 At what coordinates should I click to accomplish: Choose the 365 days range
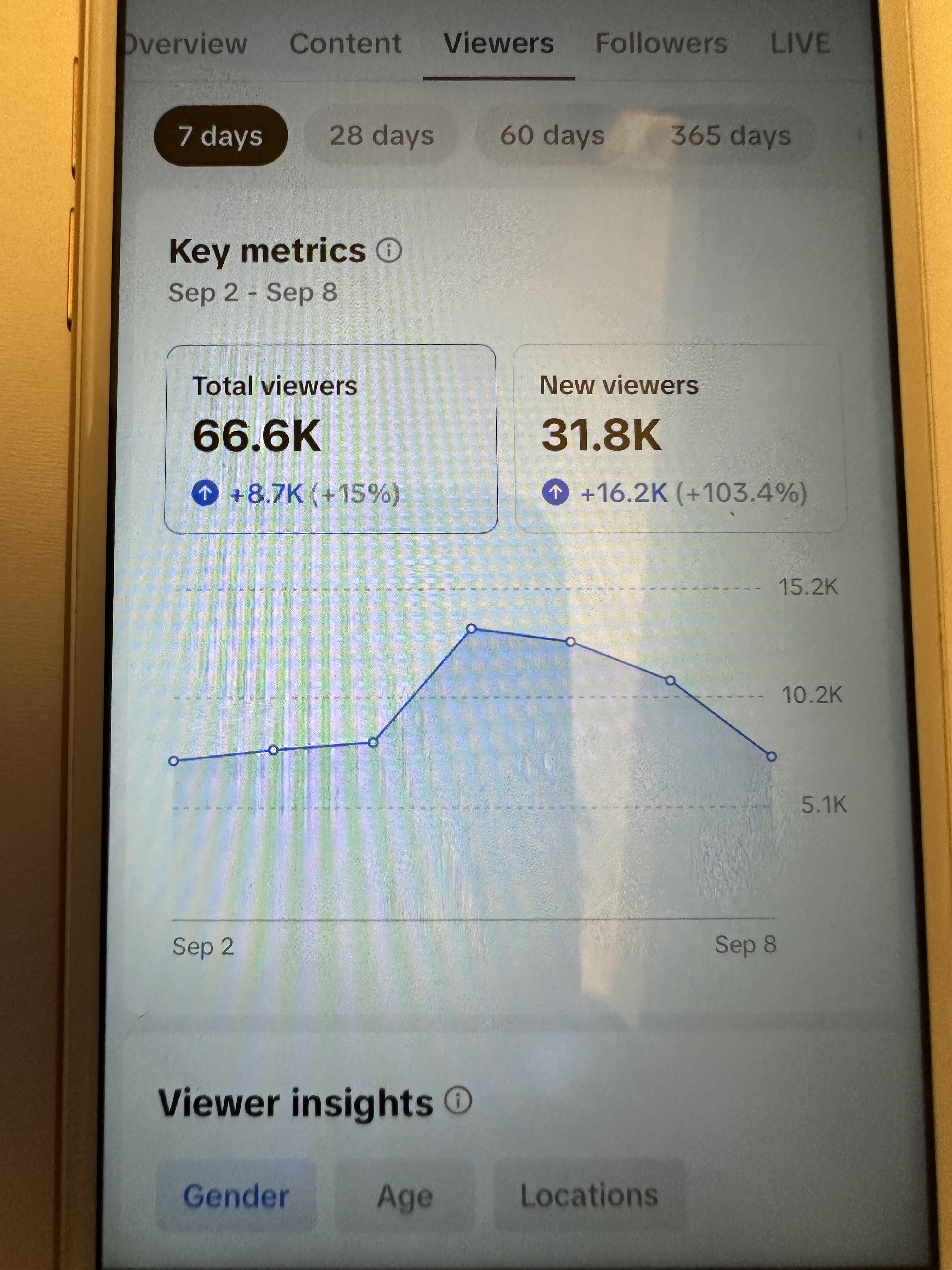coord(730,135)
